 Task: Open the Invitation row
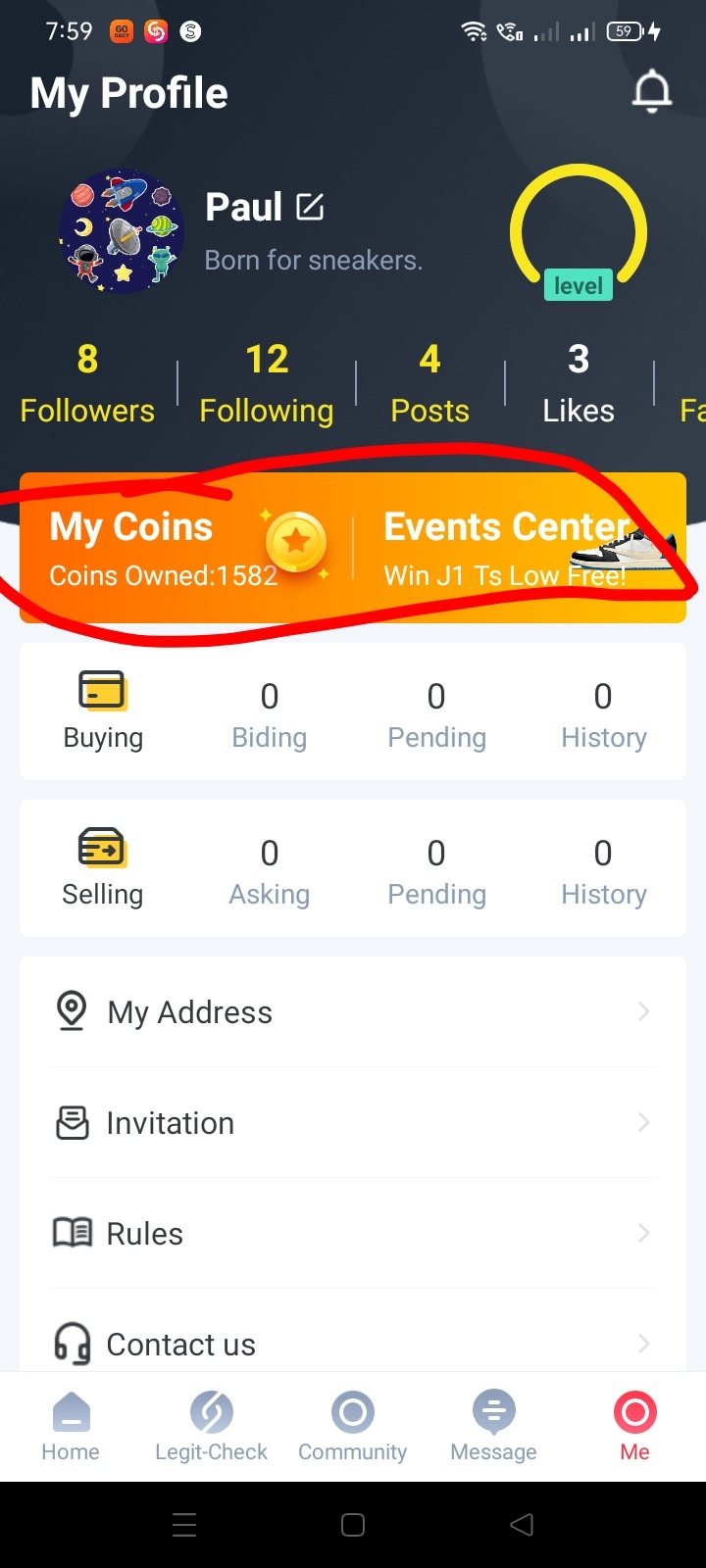click(x=353, y=1122)
